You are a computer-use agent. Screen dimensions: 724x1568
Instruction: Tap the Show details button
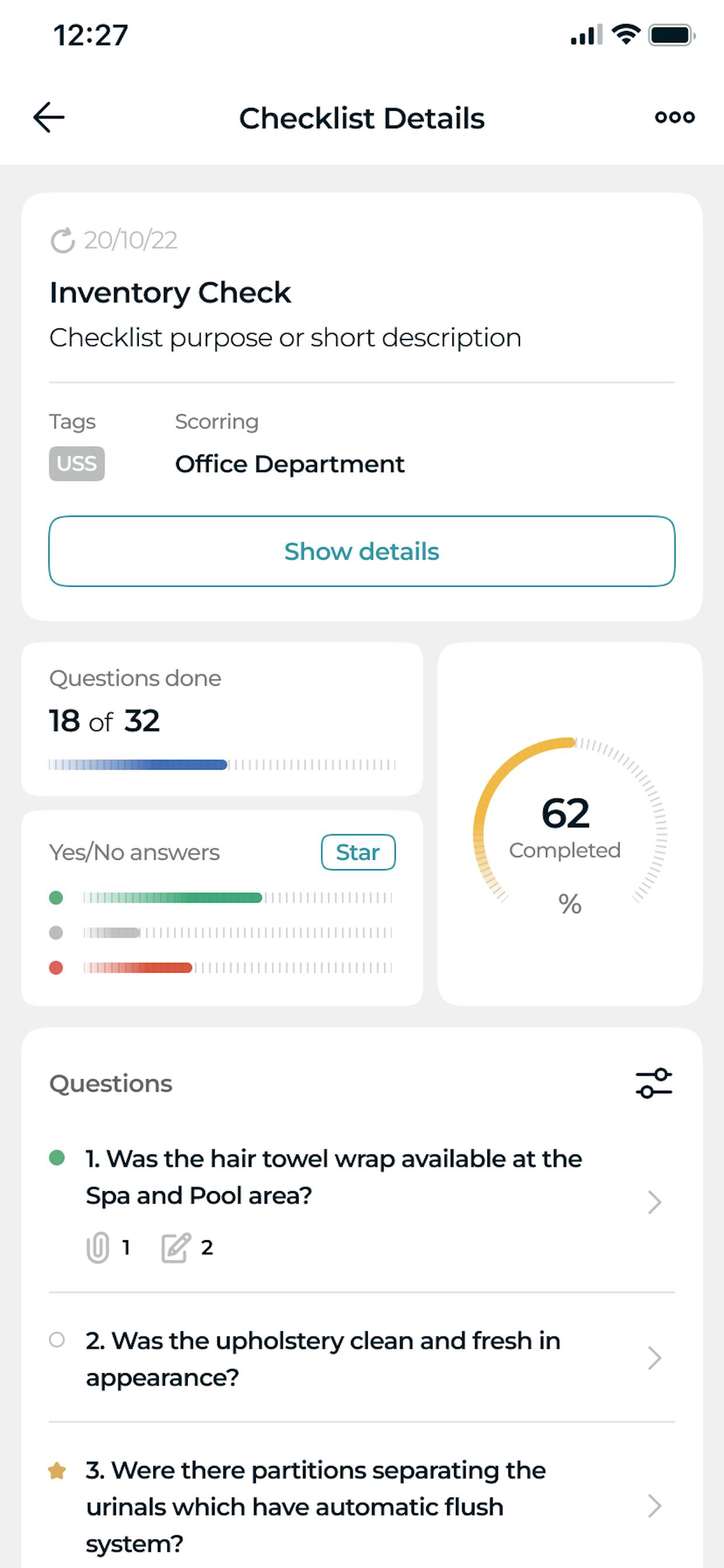pyautogui.click(x=362, y=551)
